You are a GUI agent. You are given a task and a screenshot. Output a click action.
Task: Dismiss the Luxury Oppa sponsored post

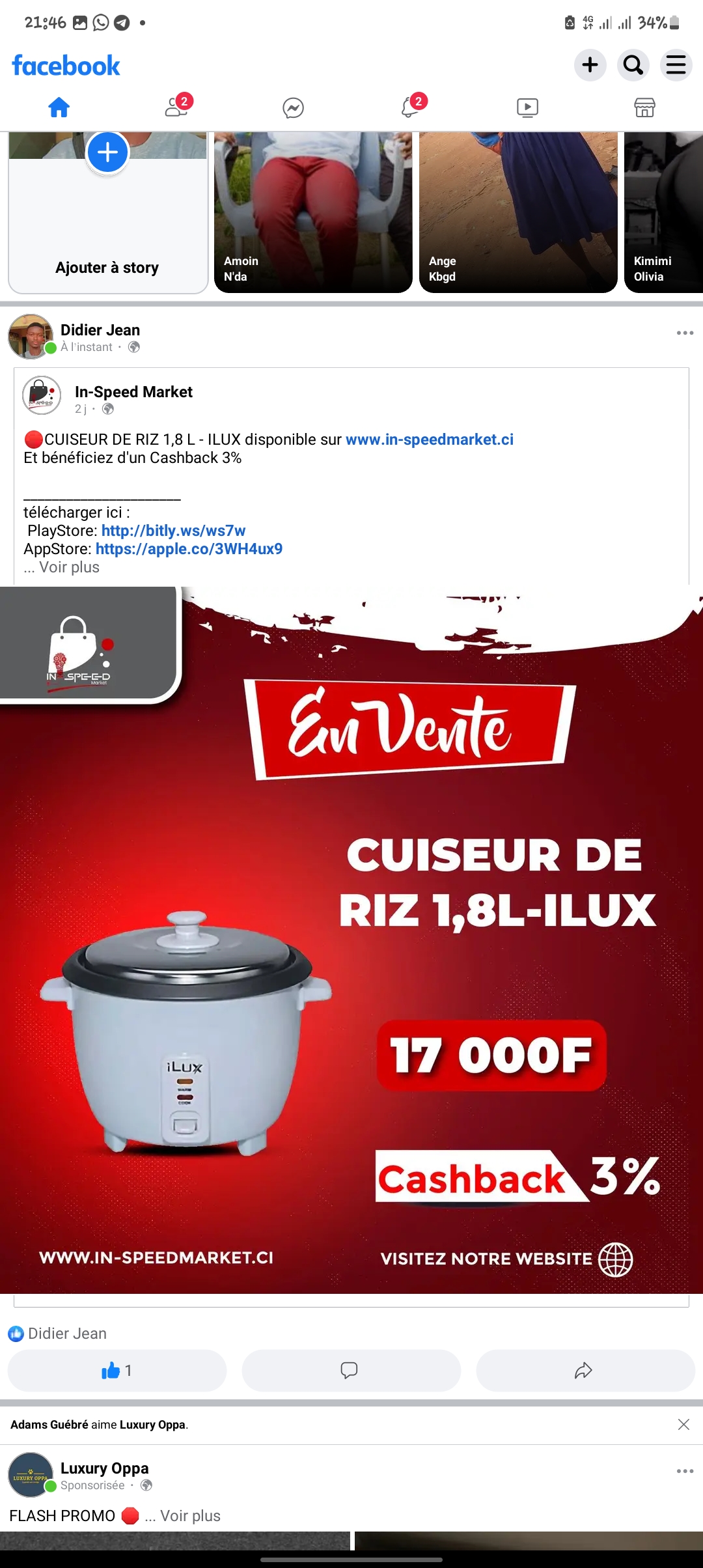pos(683,1424)
